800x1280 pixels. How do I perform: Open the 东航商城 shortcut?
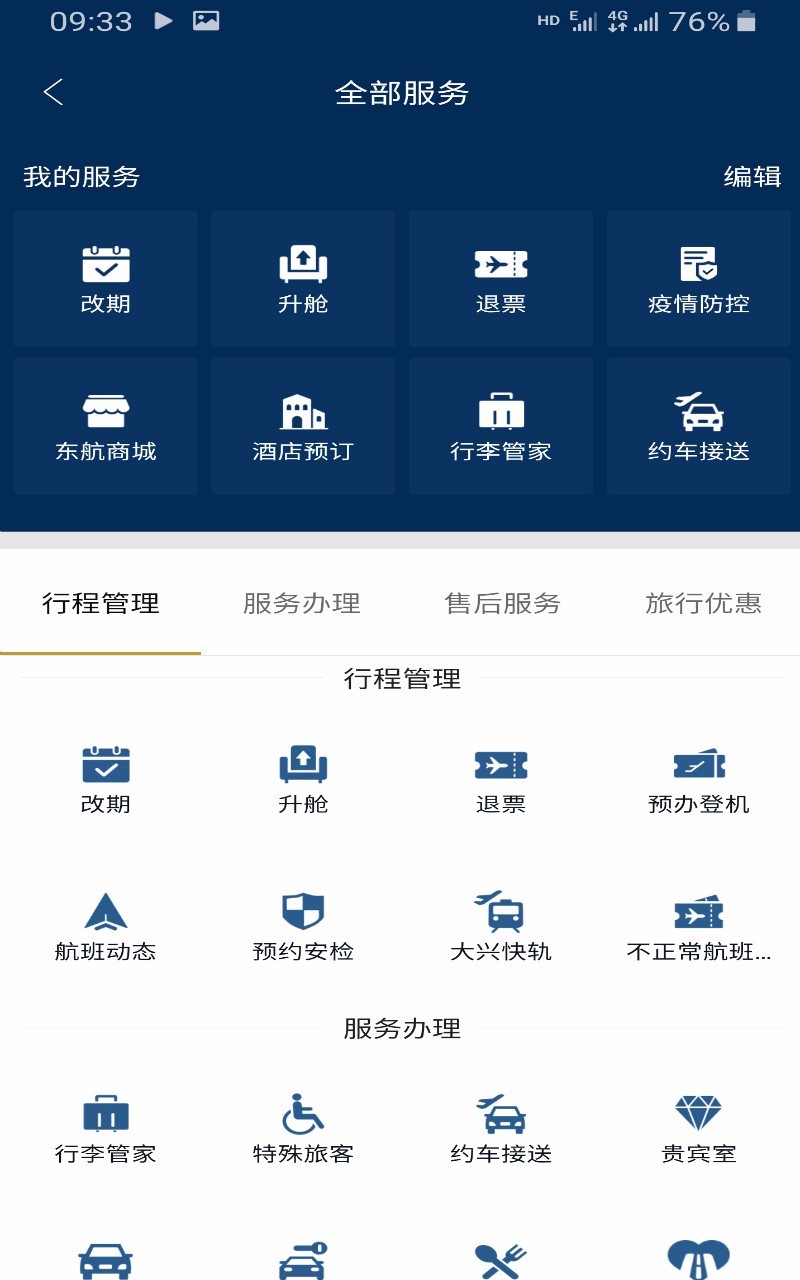[x=106, y=427]
